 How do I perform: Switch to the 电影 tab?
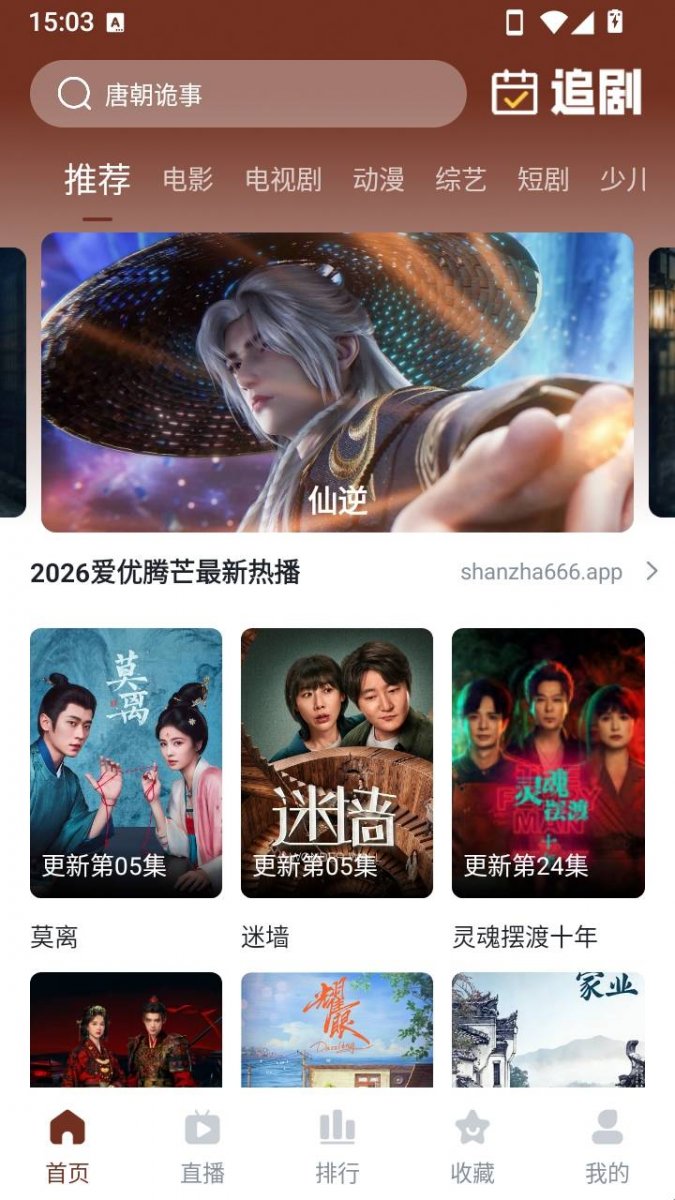[188, 180]
